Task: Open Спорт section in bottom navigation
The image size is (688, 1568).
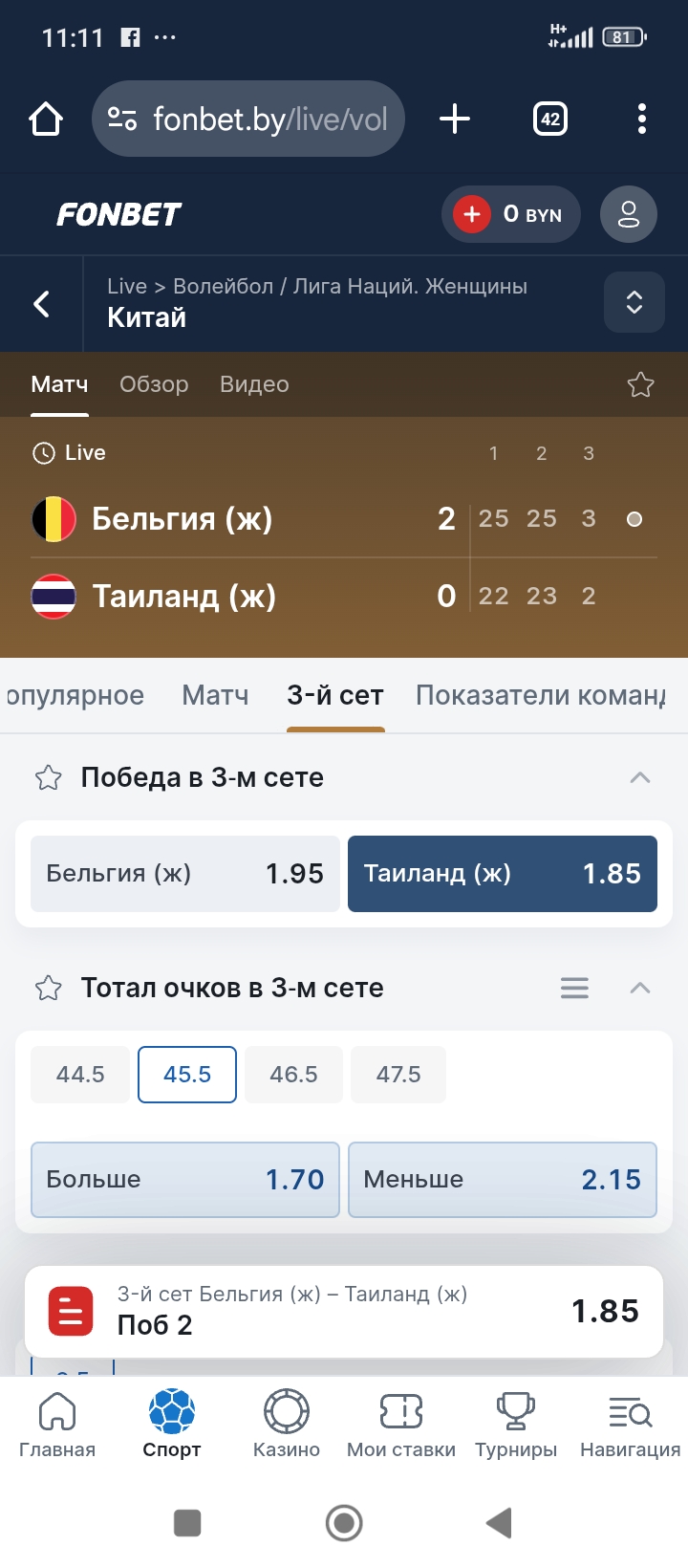Action: click(x=171, y=1425)
